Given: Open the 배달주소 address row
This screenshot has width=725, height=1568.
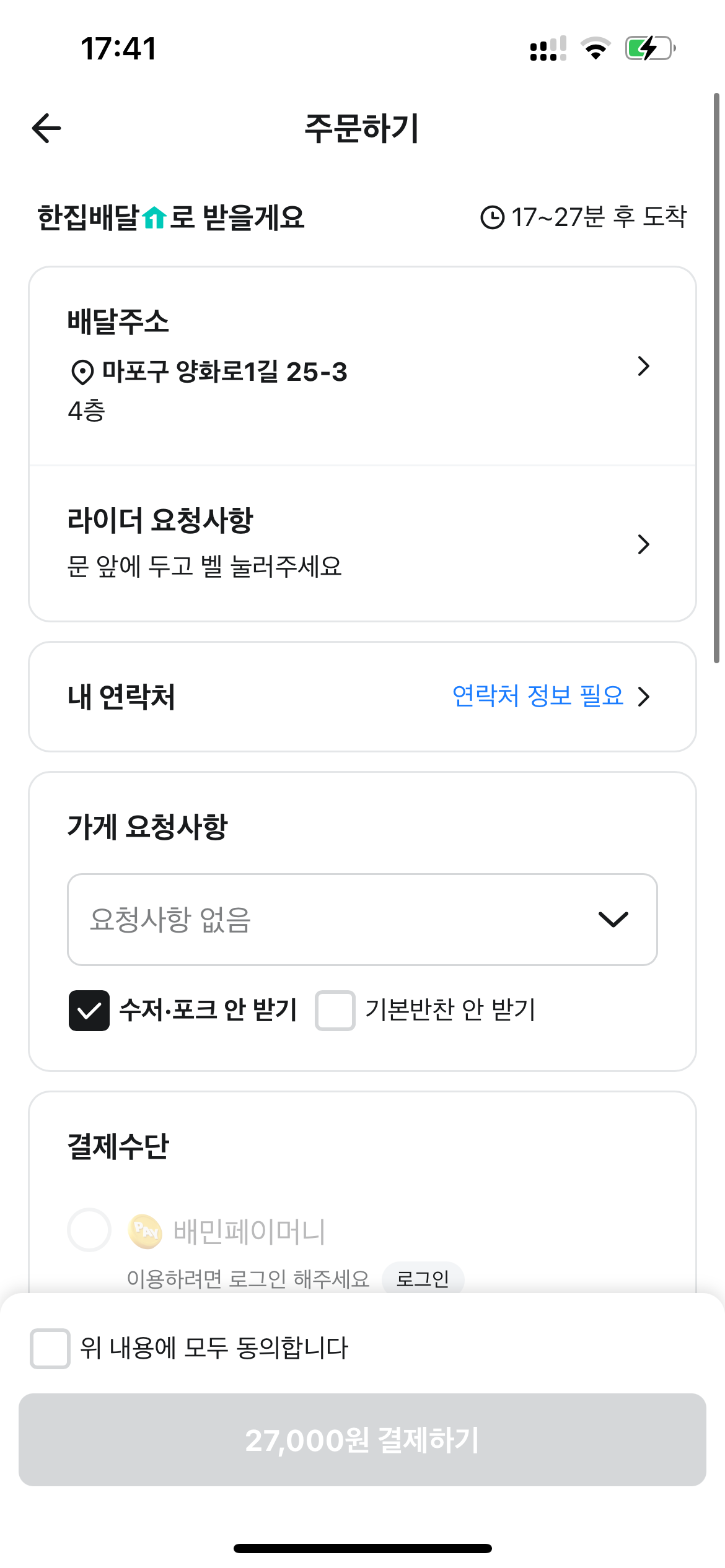Looking at the screenshot, I should [362, 367].
